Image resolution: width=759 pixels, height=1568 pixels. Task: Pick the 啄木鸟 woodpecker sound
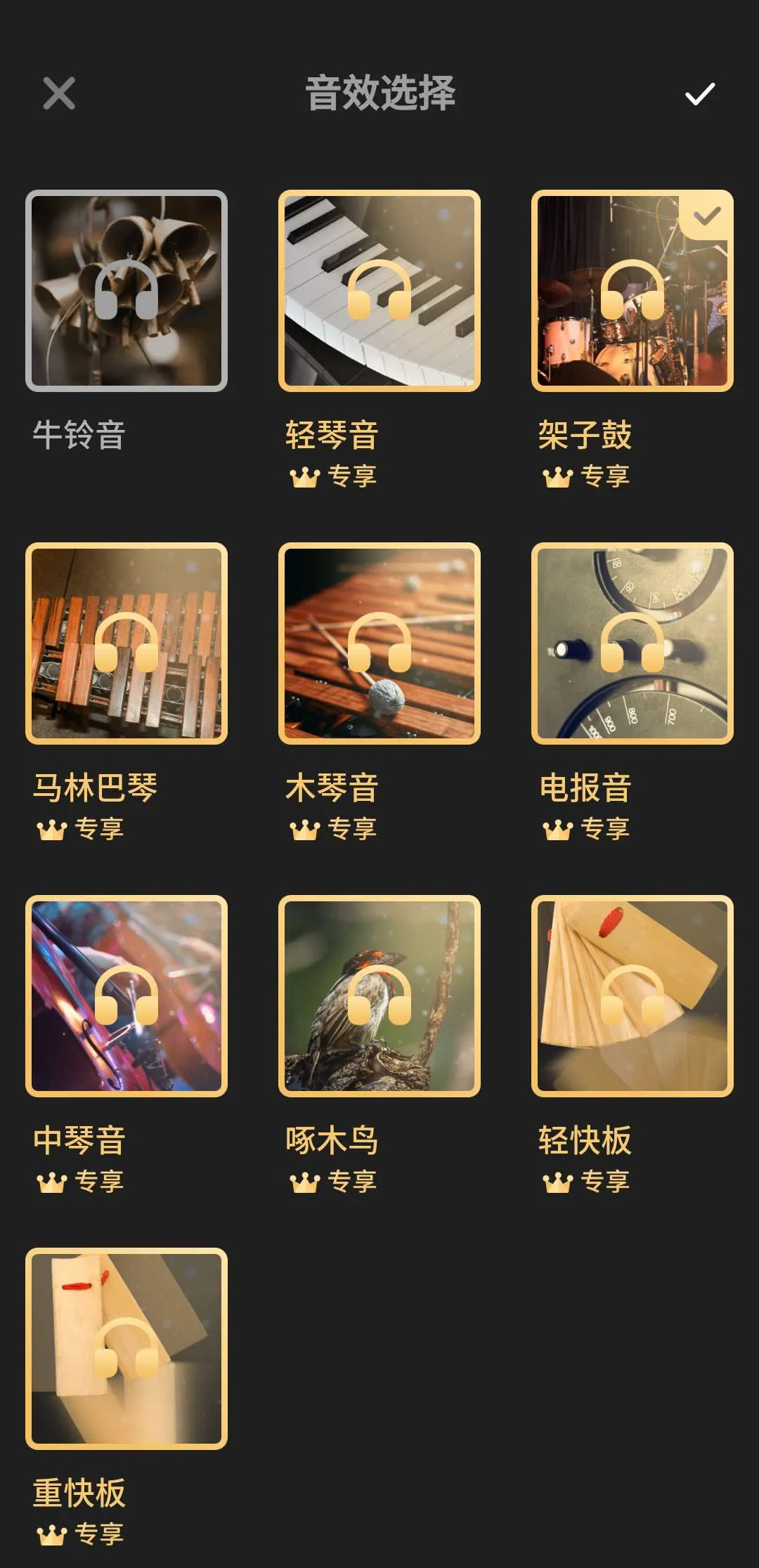click(379, 996)
